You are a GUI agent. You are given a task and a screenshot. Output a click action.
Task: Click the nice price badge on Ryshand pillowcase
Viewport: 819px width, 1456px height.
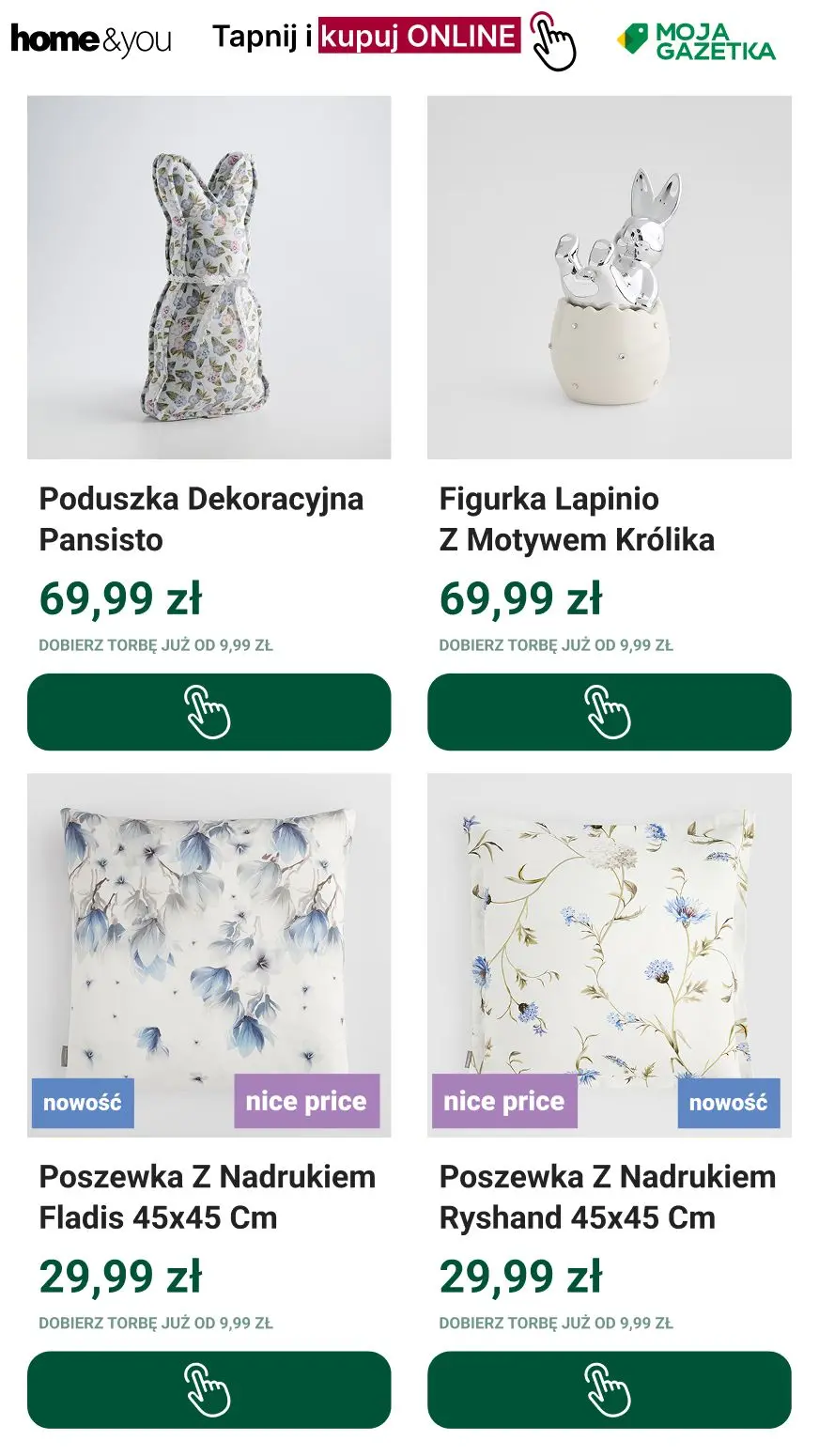(503, 1100)
